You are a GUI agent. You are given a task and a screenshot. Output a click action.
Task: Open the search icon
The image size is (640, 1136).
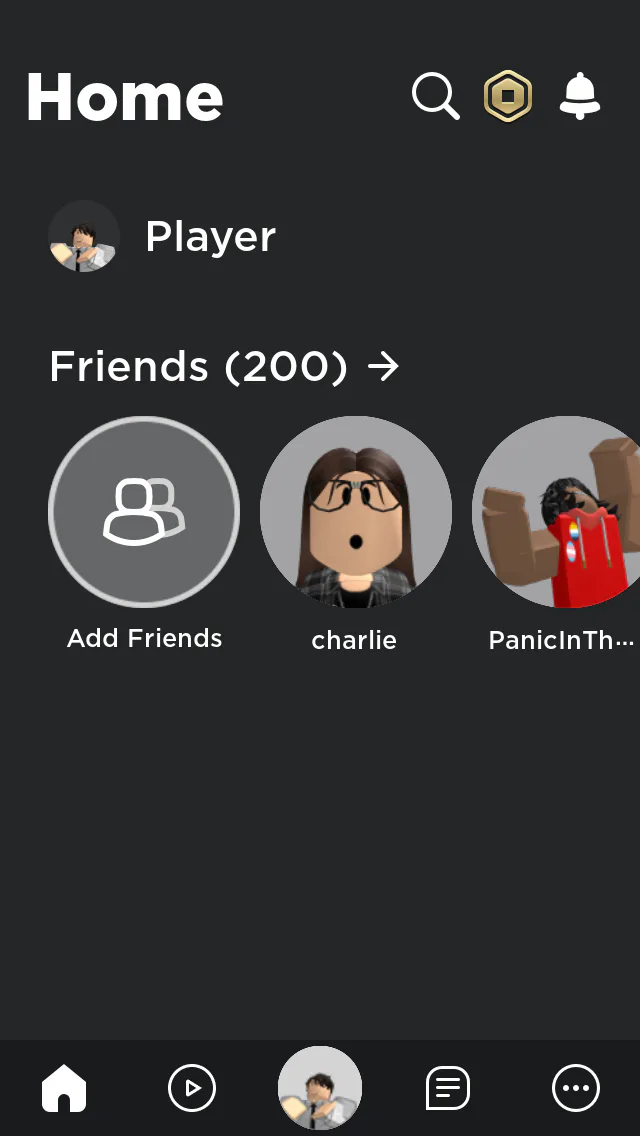(436, 96)
